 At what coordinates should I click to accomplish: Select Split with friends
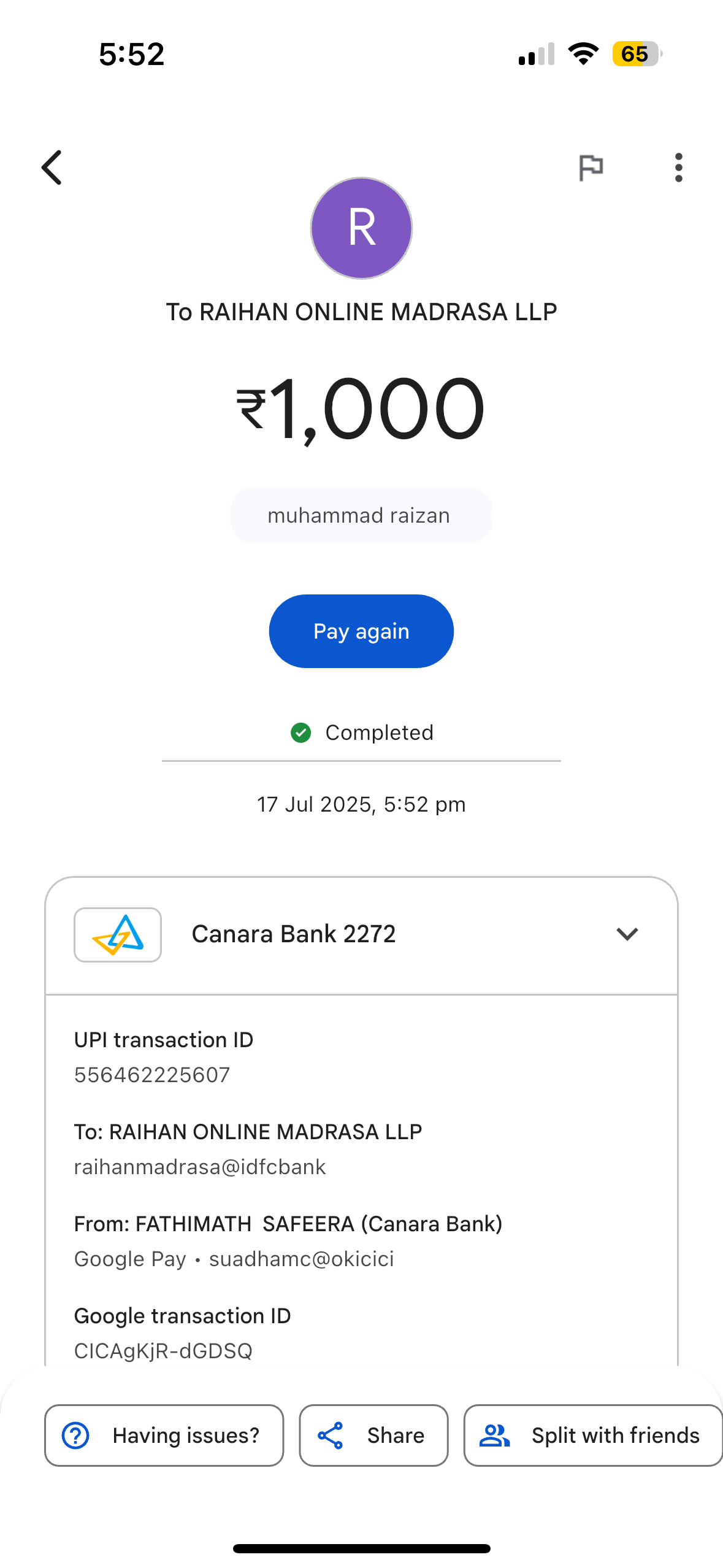592,1435
